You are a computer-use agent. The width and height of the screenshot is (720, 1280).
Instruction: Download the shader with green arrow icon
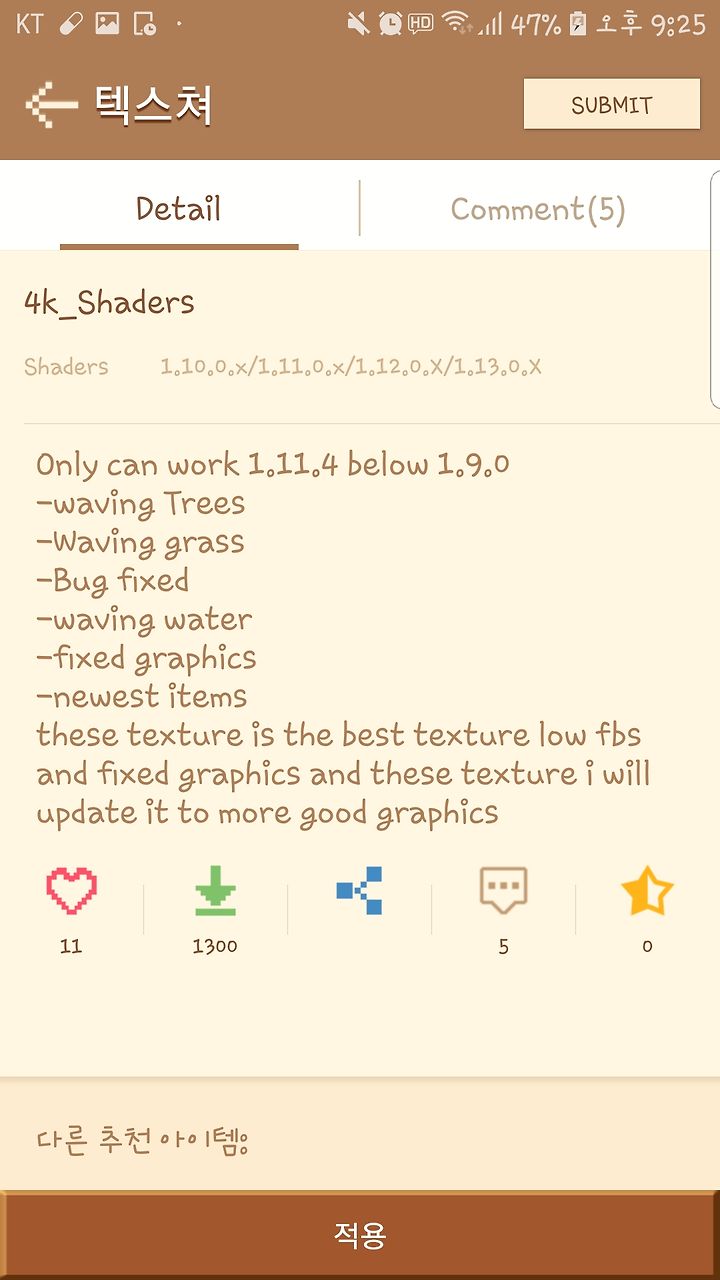(x=215, y=891)
